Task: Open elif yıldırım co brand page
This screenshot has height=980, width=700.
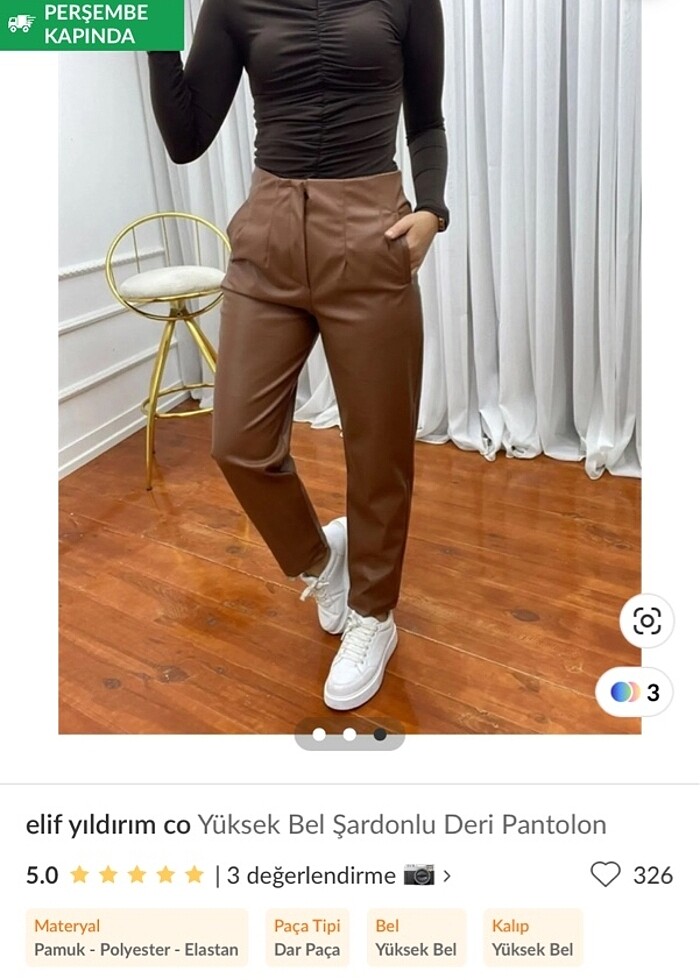Action: point(108,825)
